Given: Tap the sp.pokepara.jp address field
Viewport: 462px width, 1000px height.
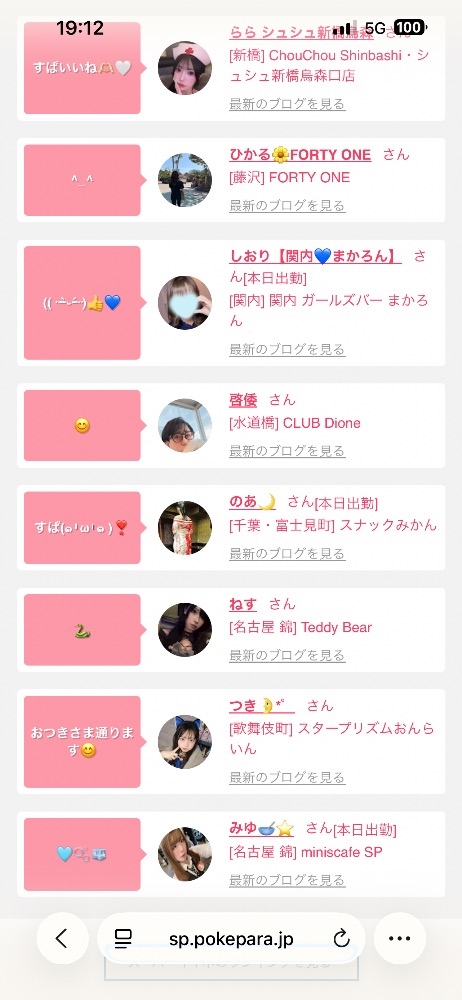Looking at the screenshot, I should pos(231,938).
